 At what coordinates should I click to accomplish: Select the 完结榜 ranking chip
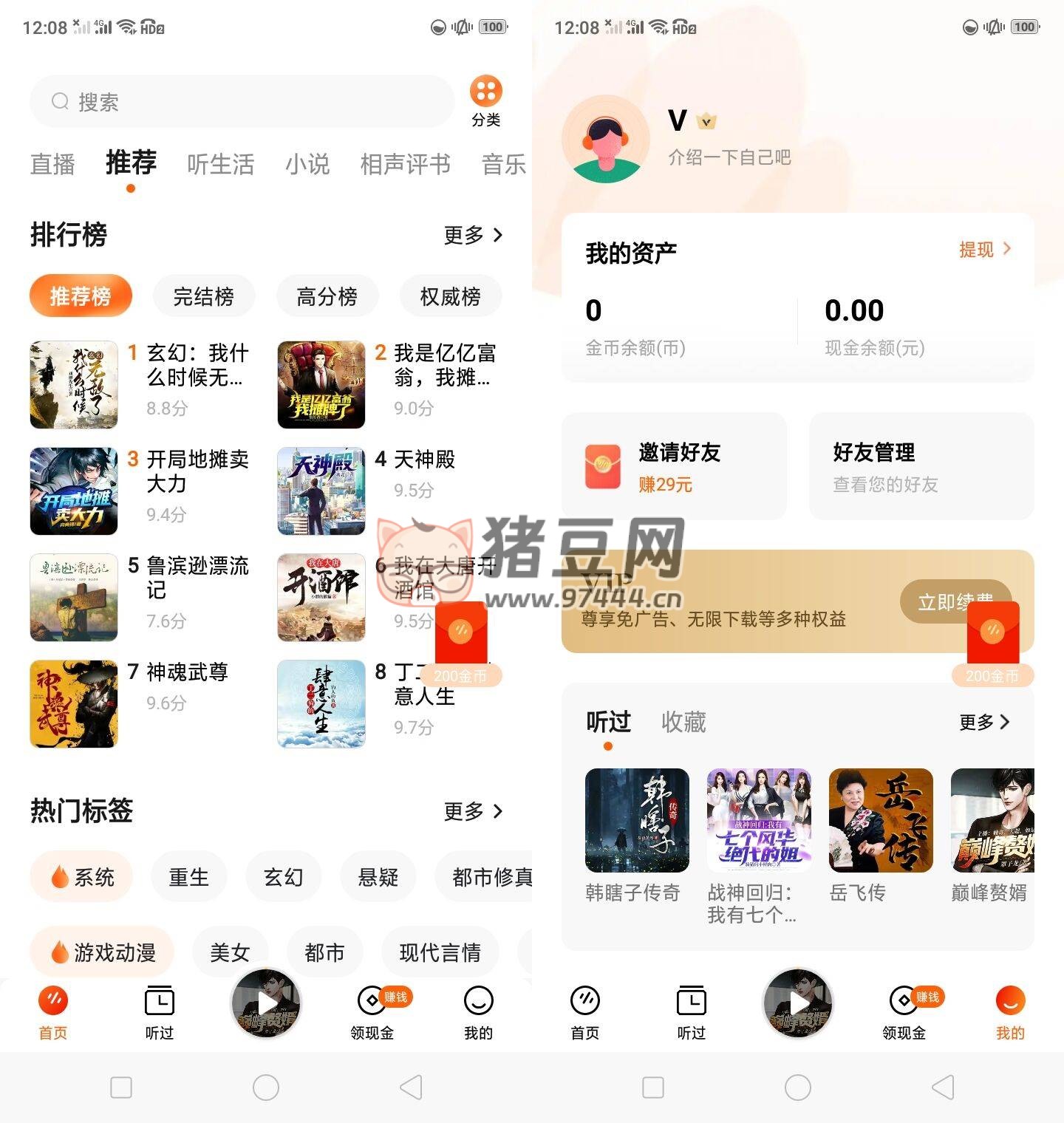203,296
